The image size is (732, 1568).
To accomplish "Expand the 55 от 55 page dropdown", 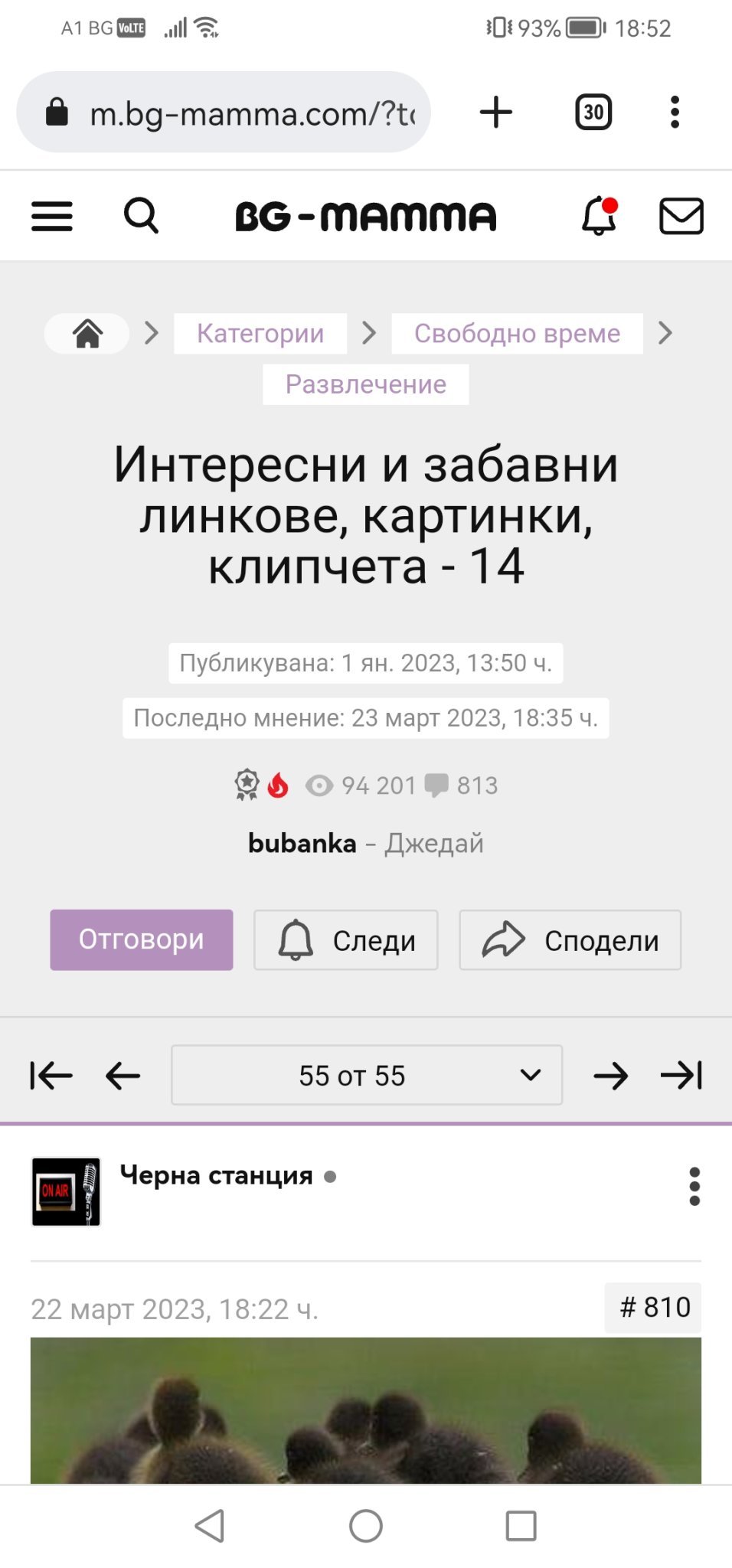I will [367, 1075].
